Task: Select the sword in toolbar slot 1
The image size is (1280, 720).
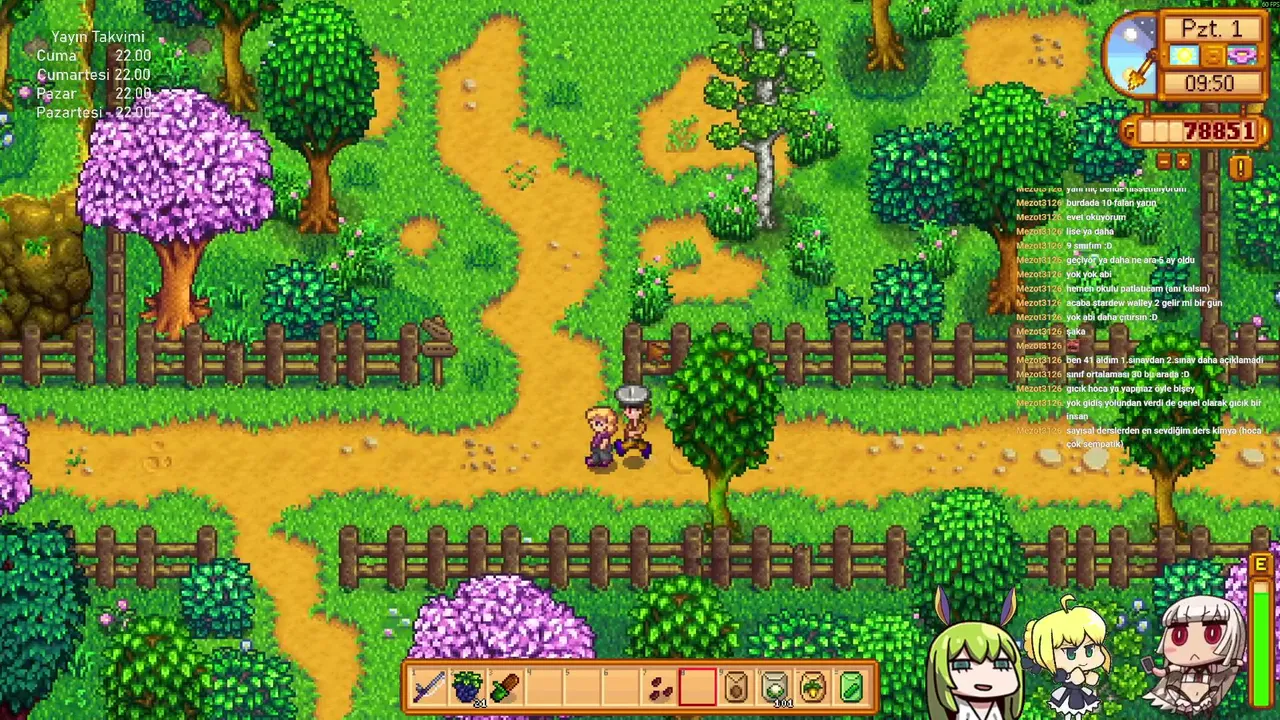Action: coord(428,687)
